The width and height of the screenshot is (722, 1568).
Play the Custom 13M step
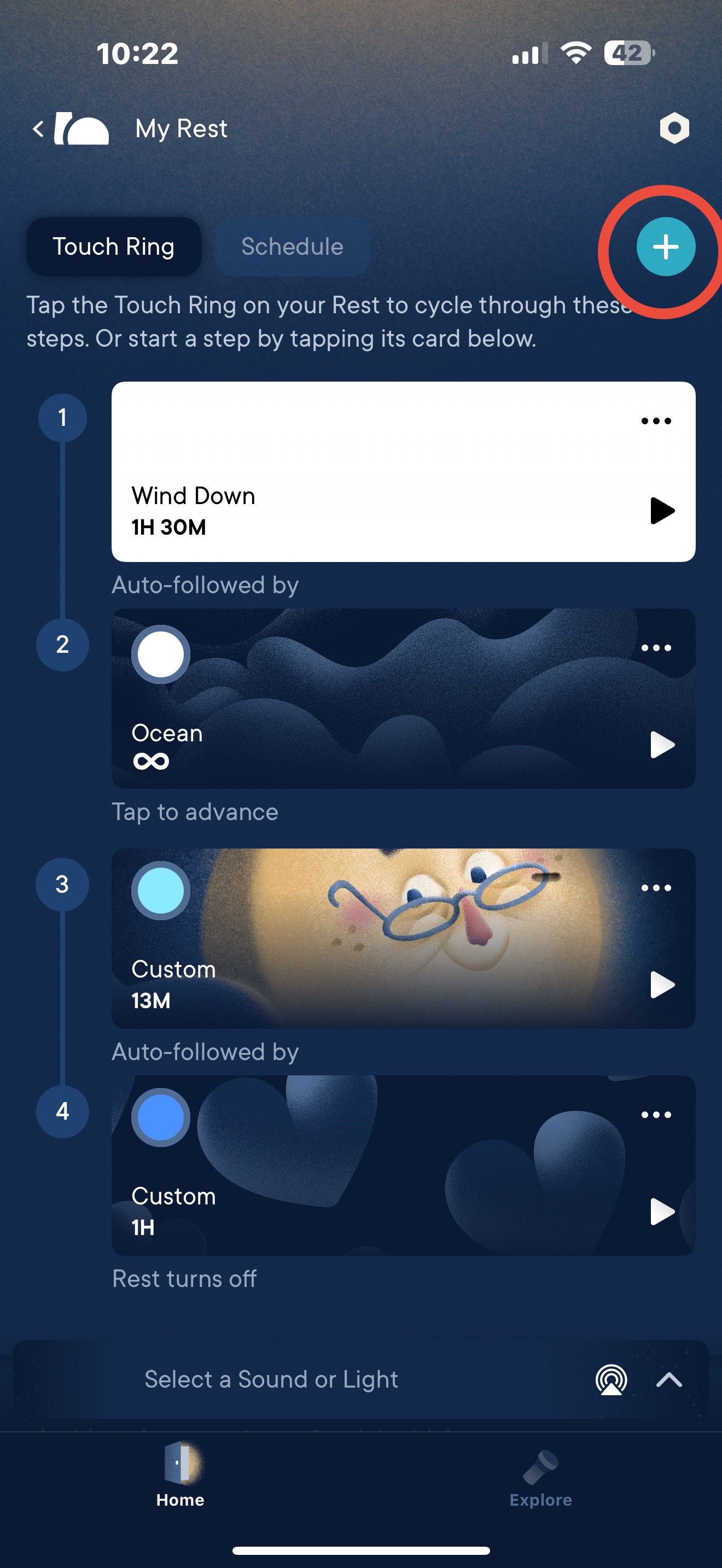coord(662,985)
